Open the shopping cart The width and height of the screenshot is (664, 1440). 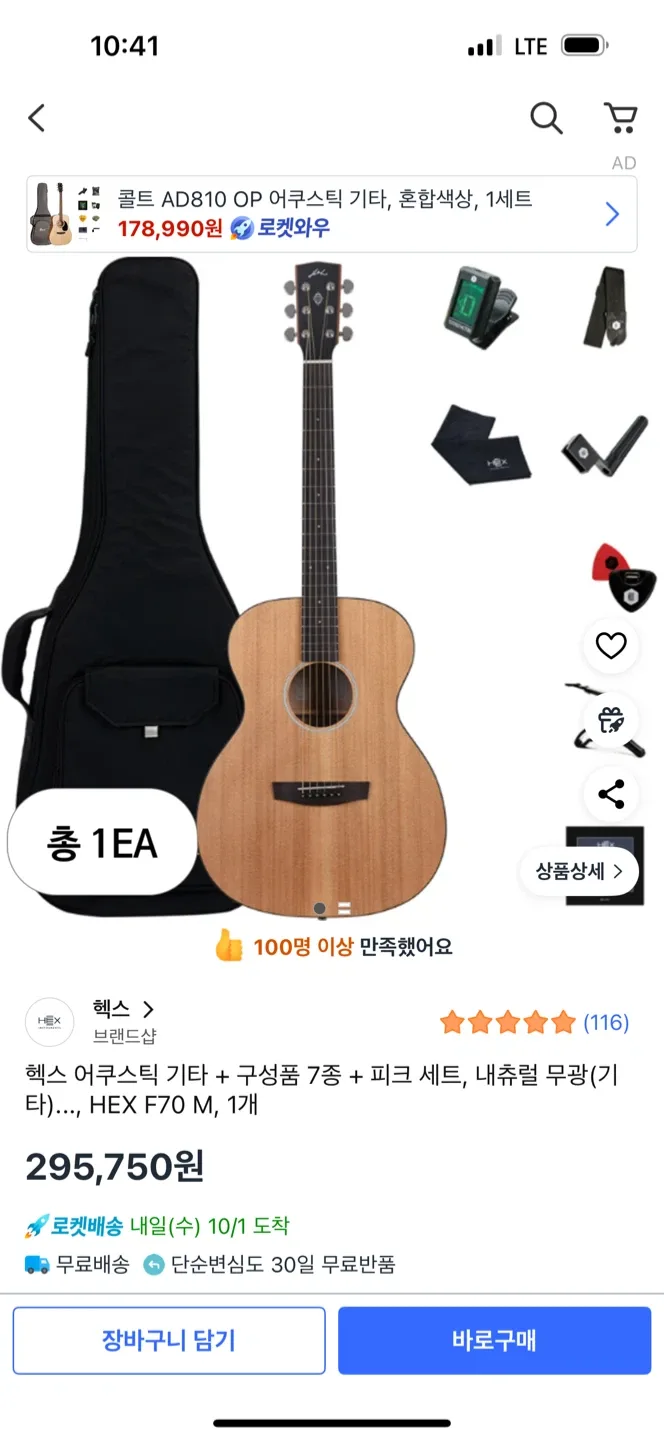click(x=620, y=118)
